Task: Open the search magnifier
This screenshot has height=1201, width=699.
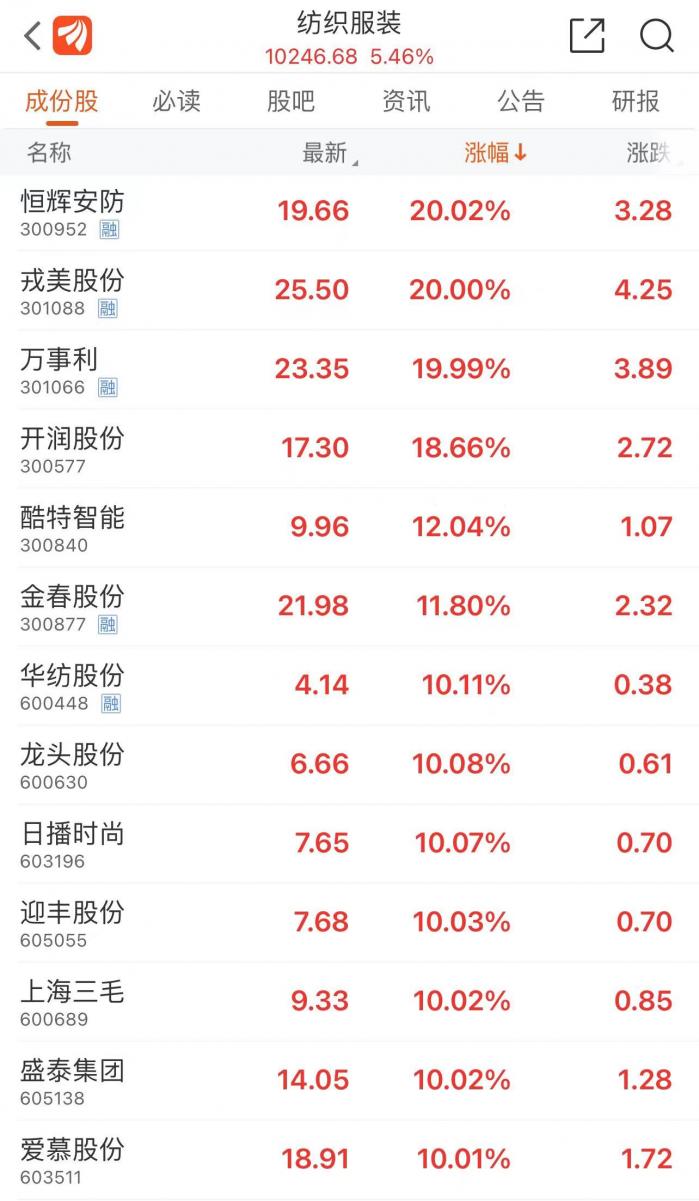Action: (656, 36)
